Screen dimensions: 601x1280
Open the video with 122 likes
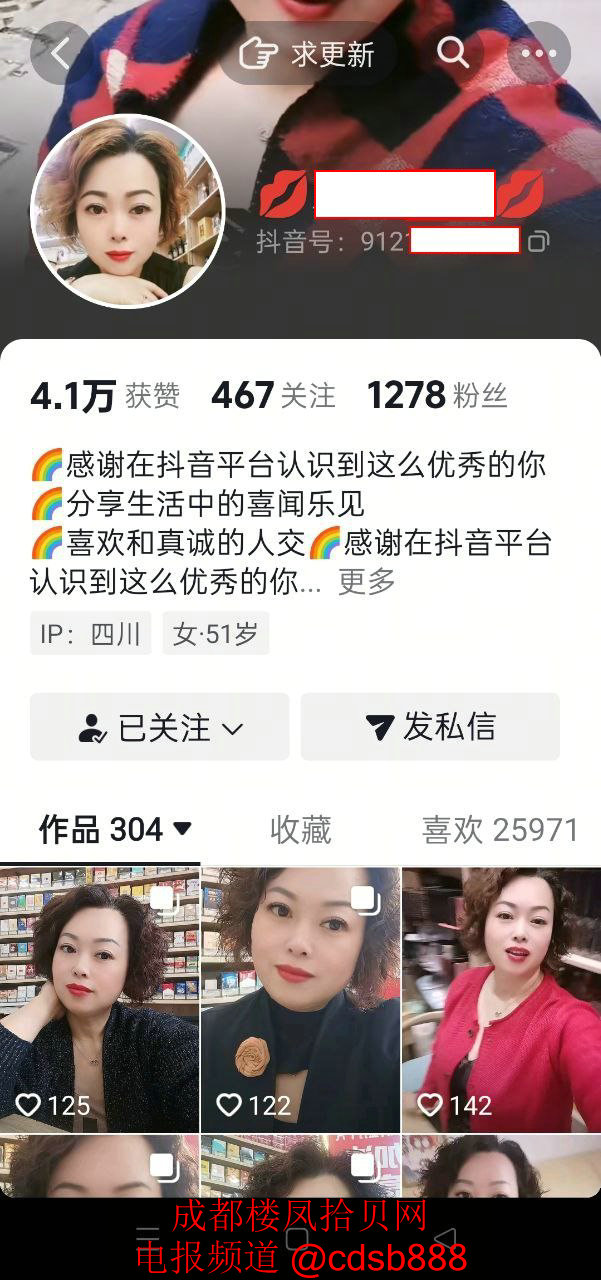(x=300, y=1000)
